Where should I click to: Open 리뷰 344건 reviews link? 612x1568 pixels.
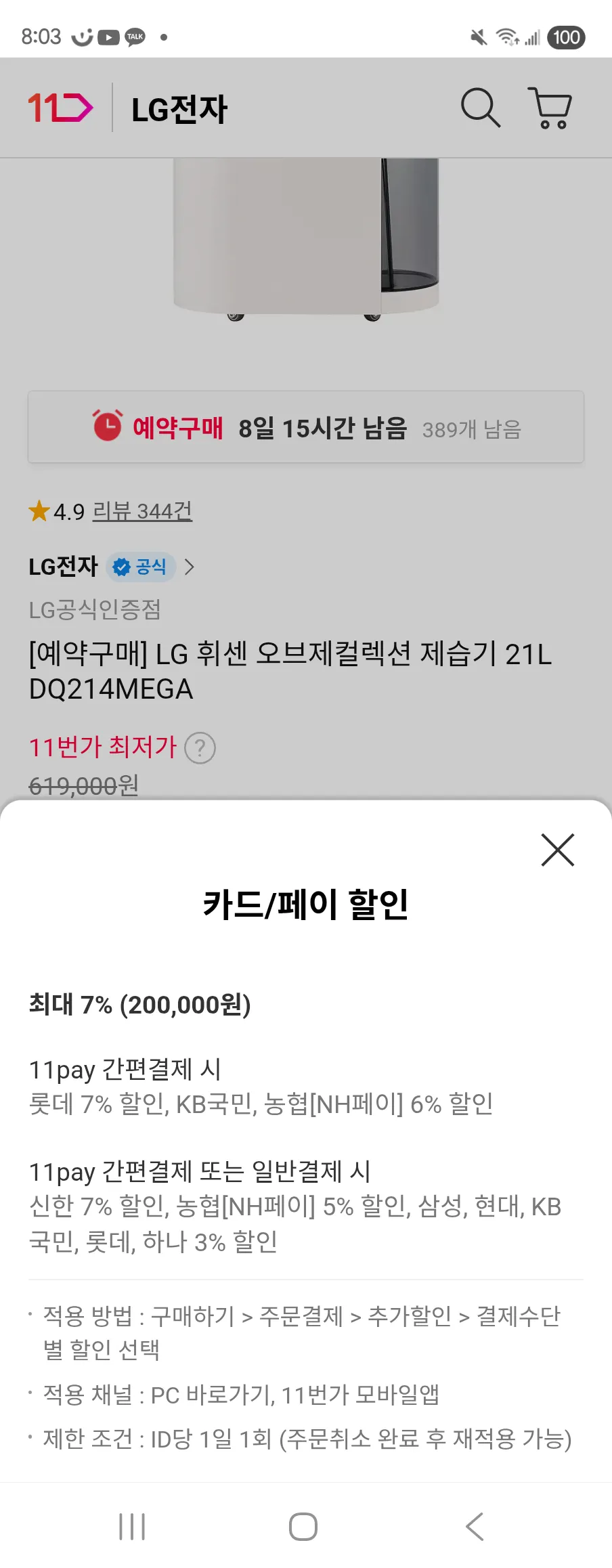[142, 511]
